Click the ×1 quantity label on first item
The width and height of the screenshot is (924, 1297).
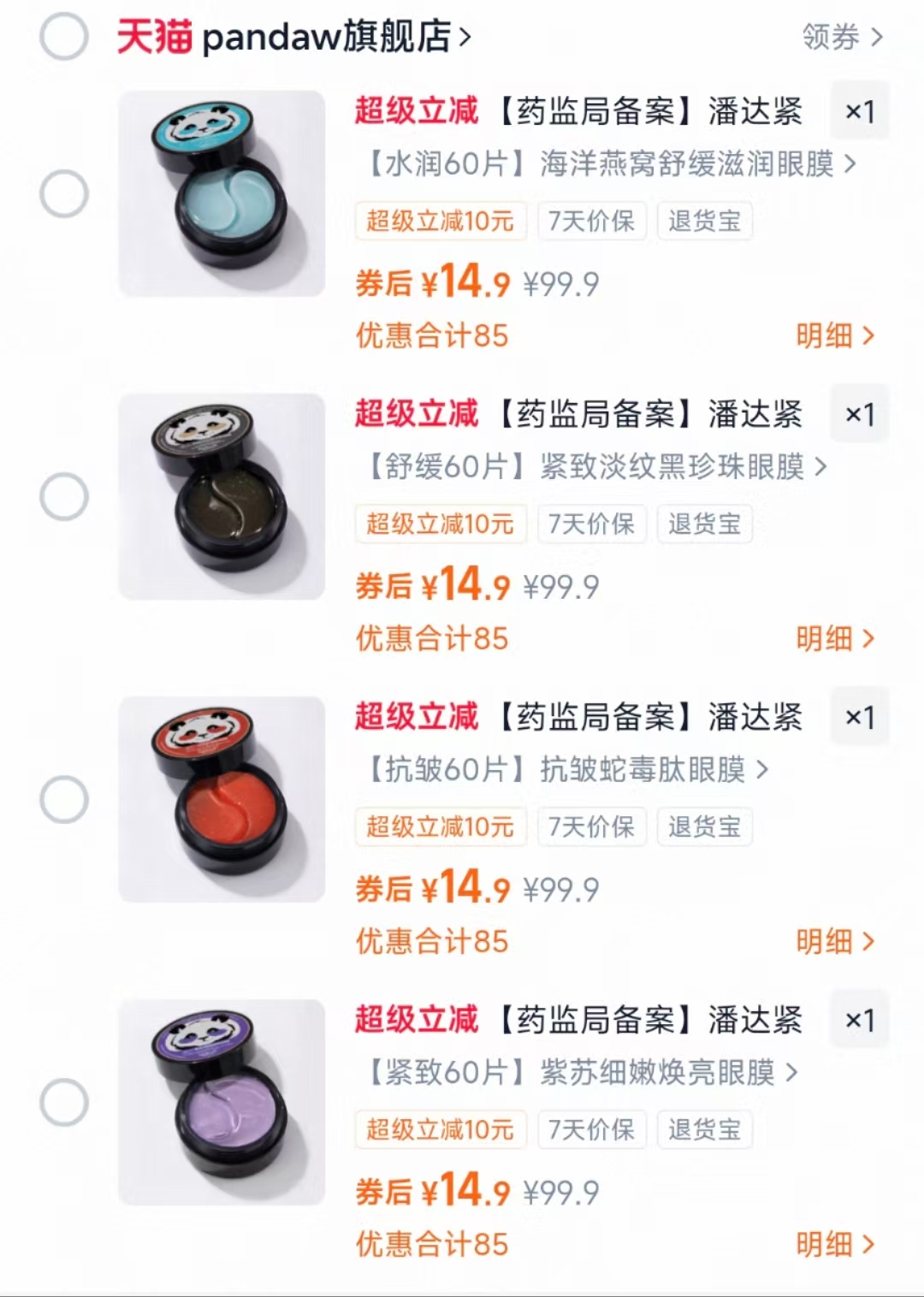(859, 111)
